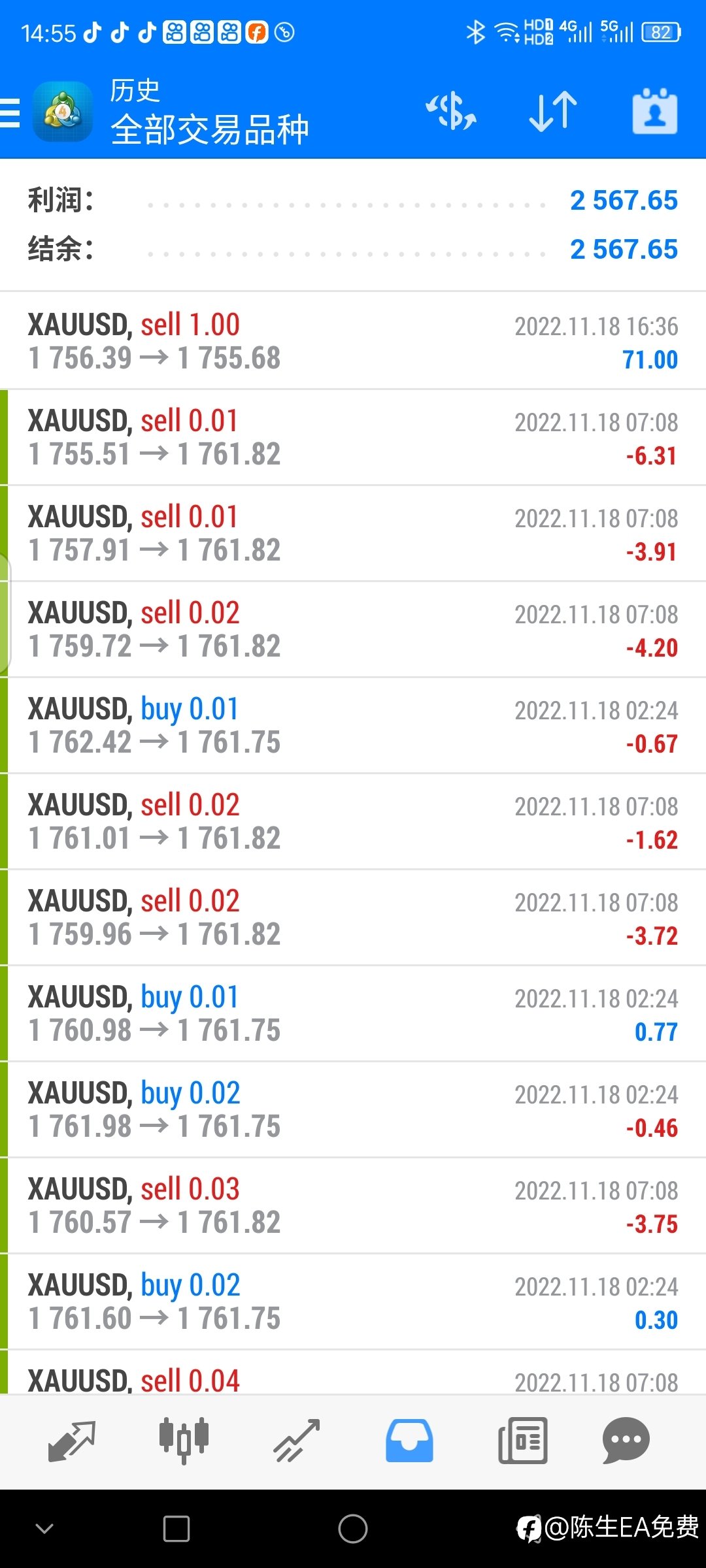Open the buy 0.02 trade with 0.30 profit

click(x=353, y=1301)
